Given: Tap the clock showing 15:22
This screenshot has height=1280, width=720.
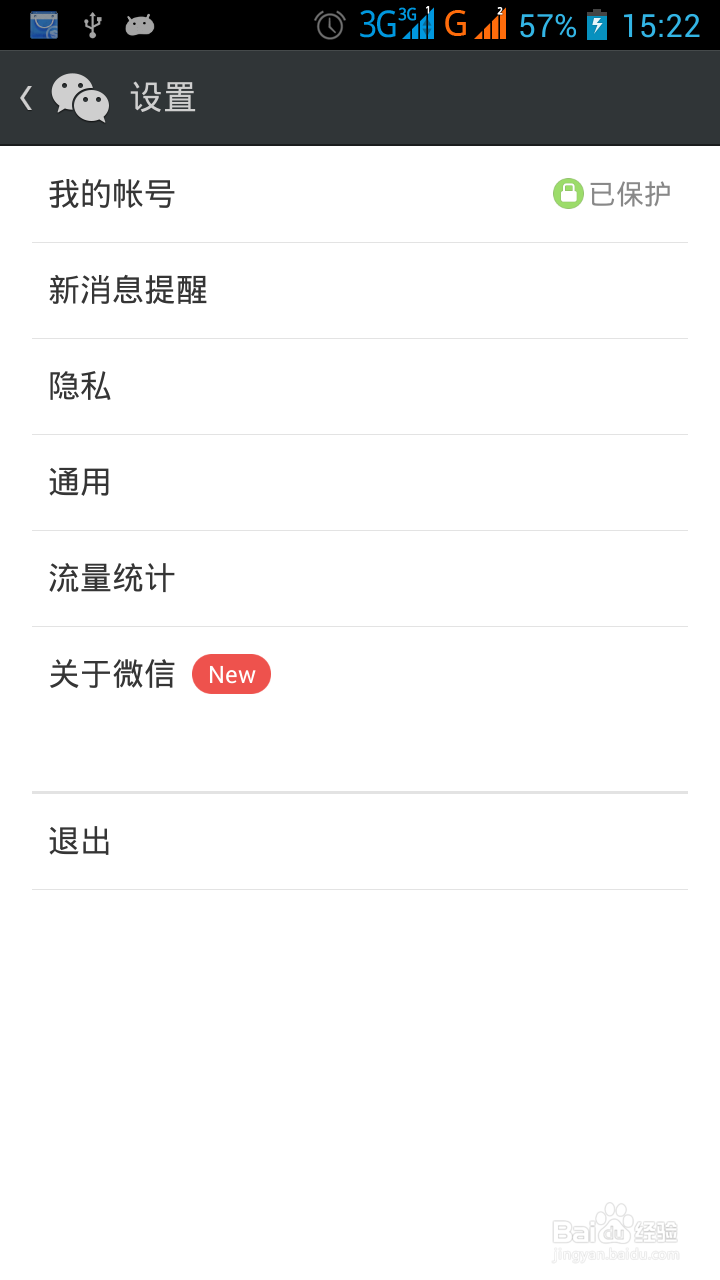Looking at the screenshot, I should (662, 22).
